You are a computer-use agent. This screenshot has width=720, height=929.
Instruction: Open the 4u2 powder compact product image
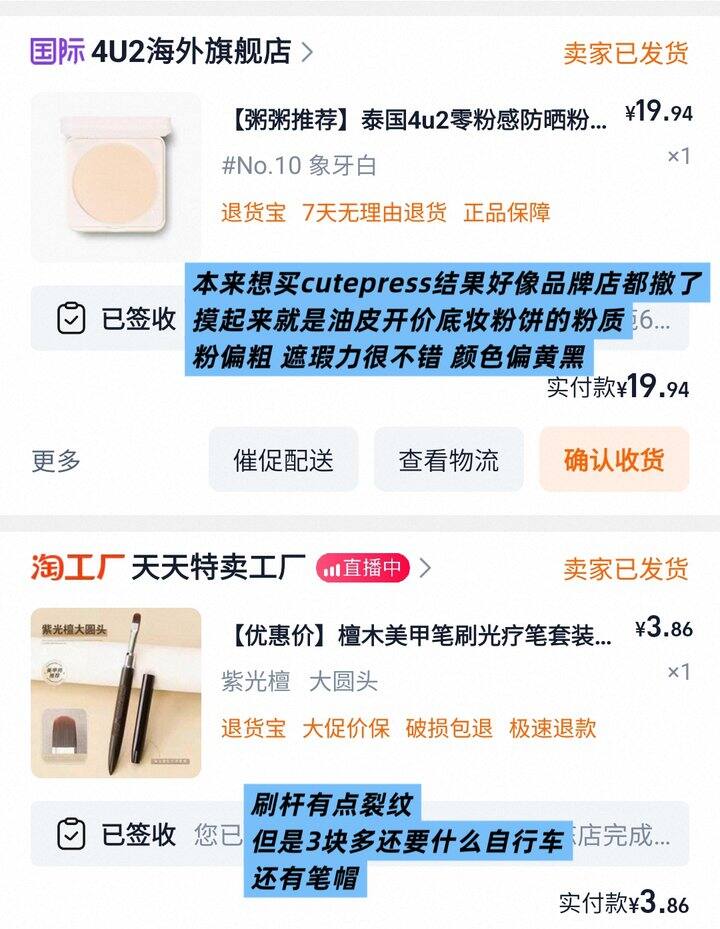115,177
